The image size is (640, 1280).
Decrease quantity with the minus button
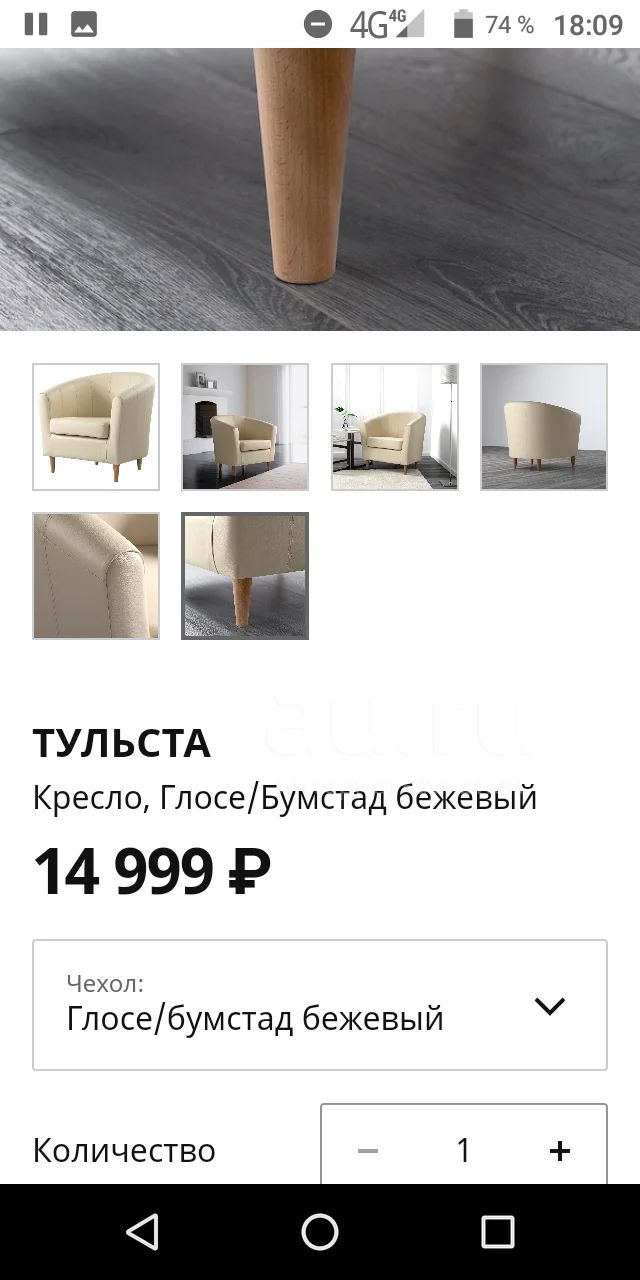pos(368,1151)
